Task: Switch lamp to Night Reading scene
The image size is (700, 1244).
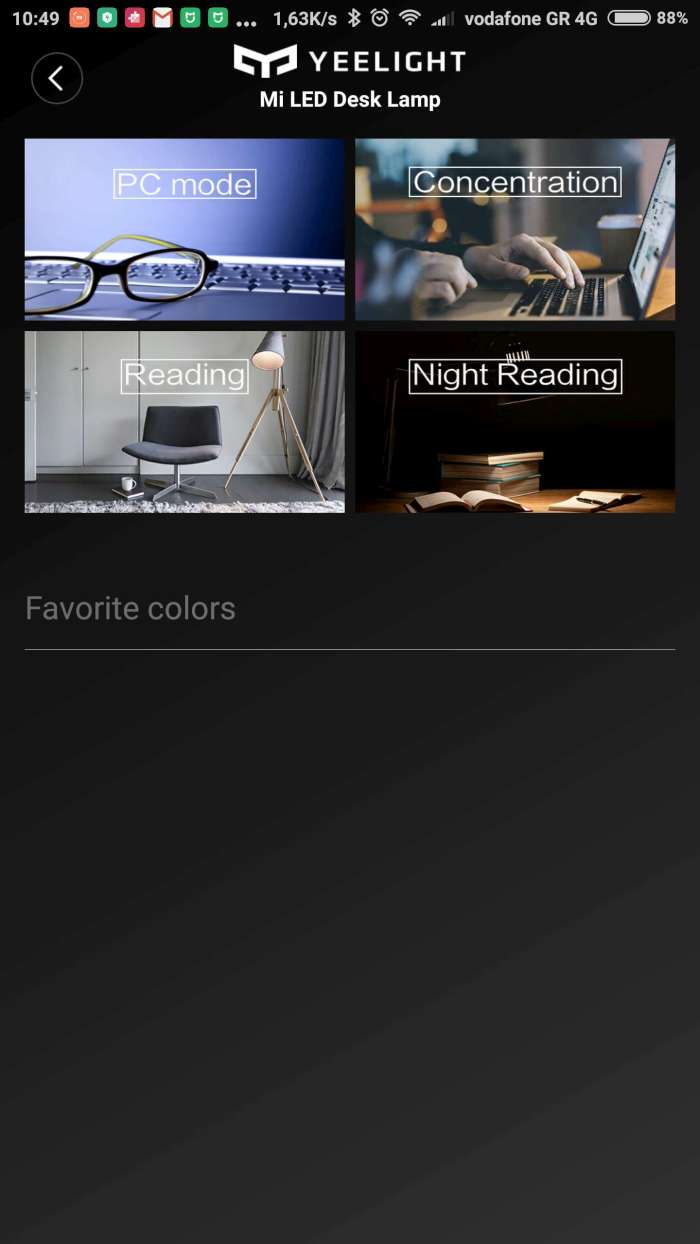Action: click(x=514, y=422)
